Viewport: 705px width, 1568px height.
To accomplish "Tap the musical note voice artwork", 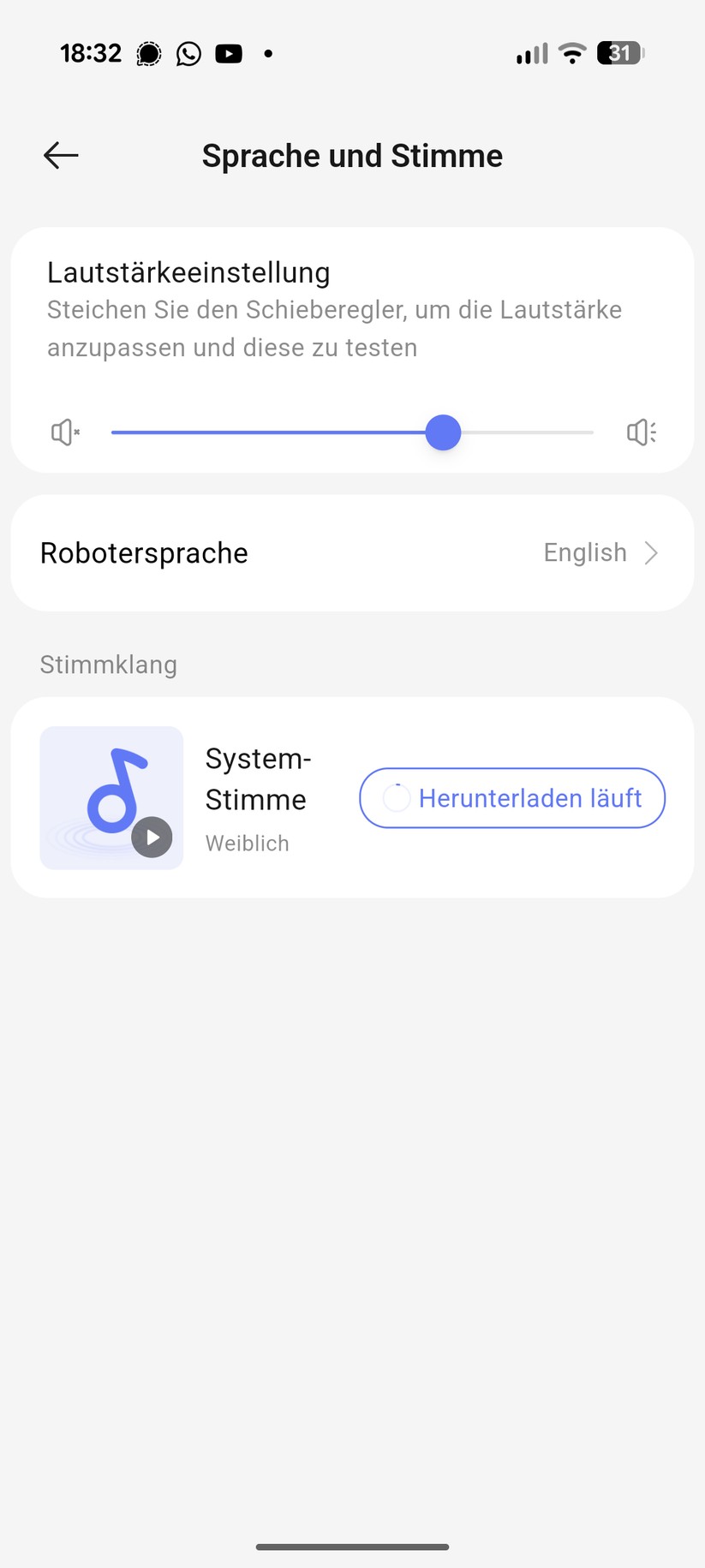I will click(111, 797).
